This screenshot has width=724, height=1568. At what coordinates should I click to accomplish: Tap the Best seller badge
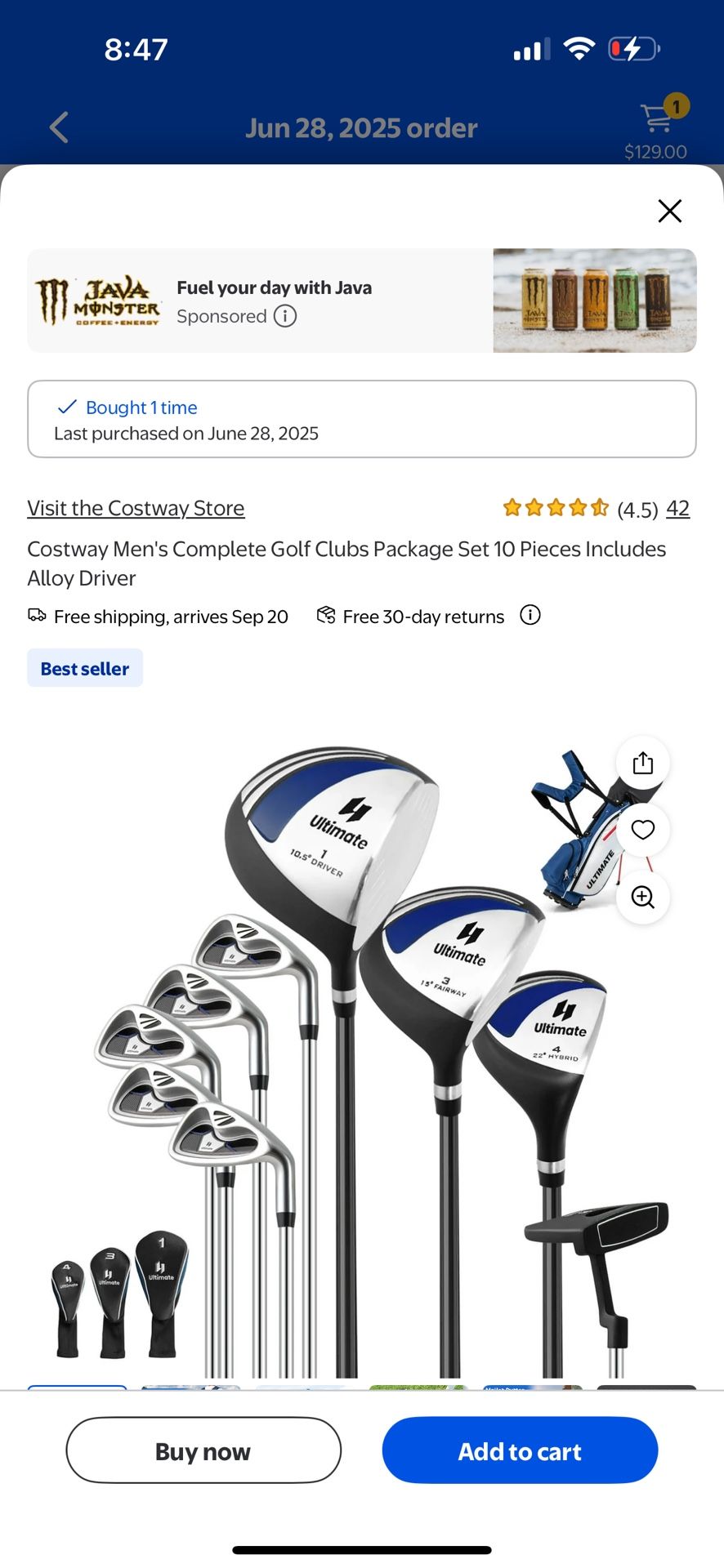click(84, 667)
